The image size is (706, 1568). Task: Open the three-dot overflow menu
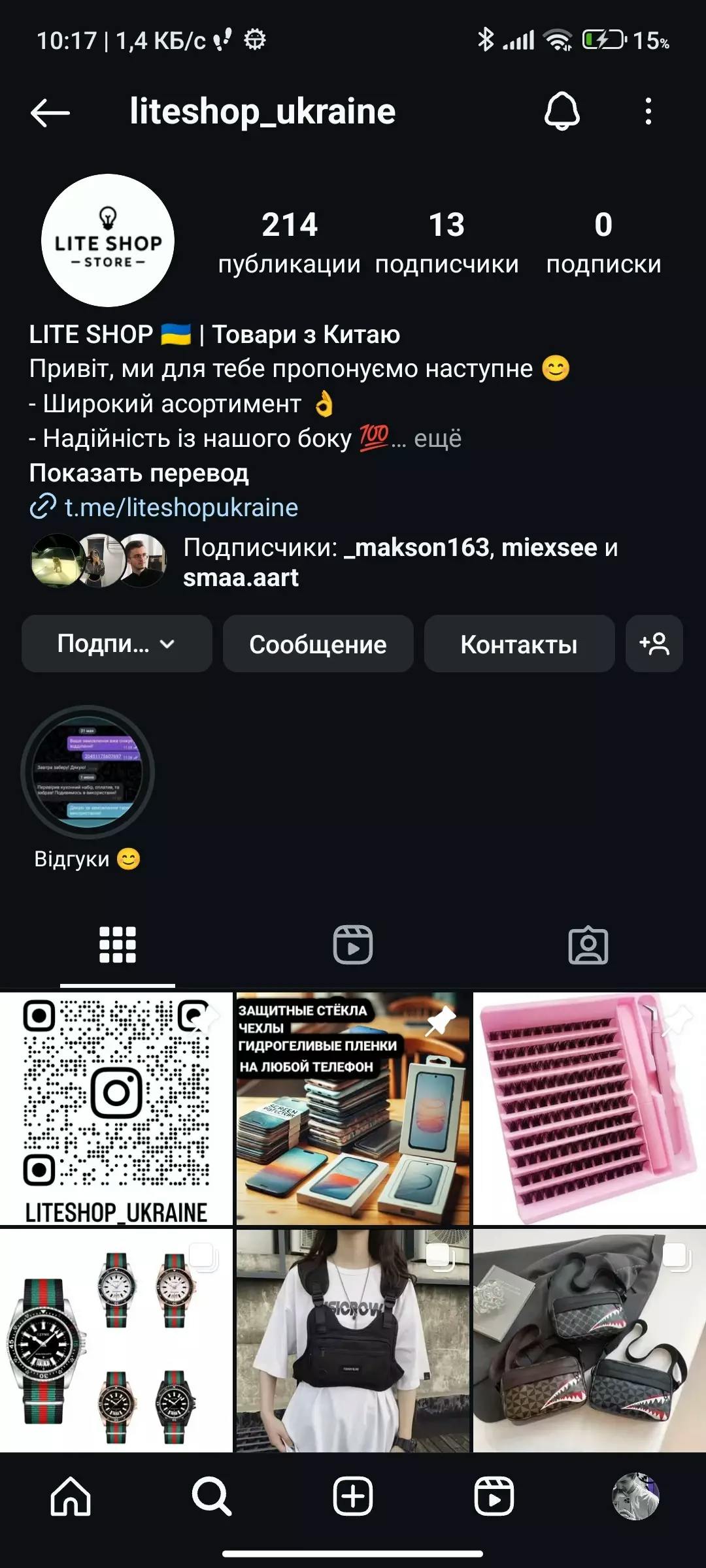click(648, 112)
